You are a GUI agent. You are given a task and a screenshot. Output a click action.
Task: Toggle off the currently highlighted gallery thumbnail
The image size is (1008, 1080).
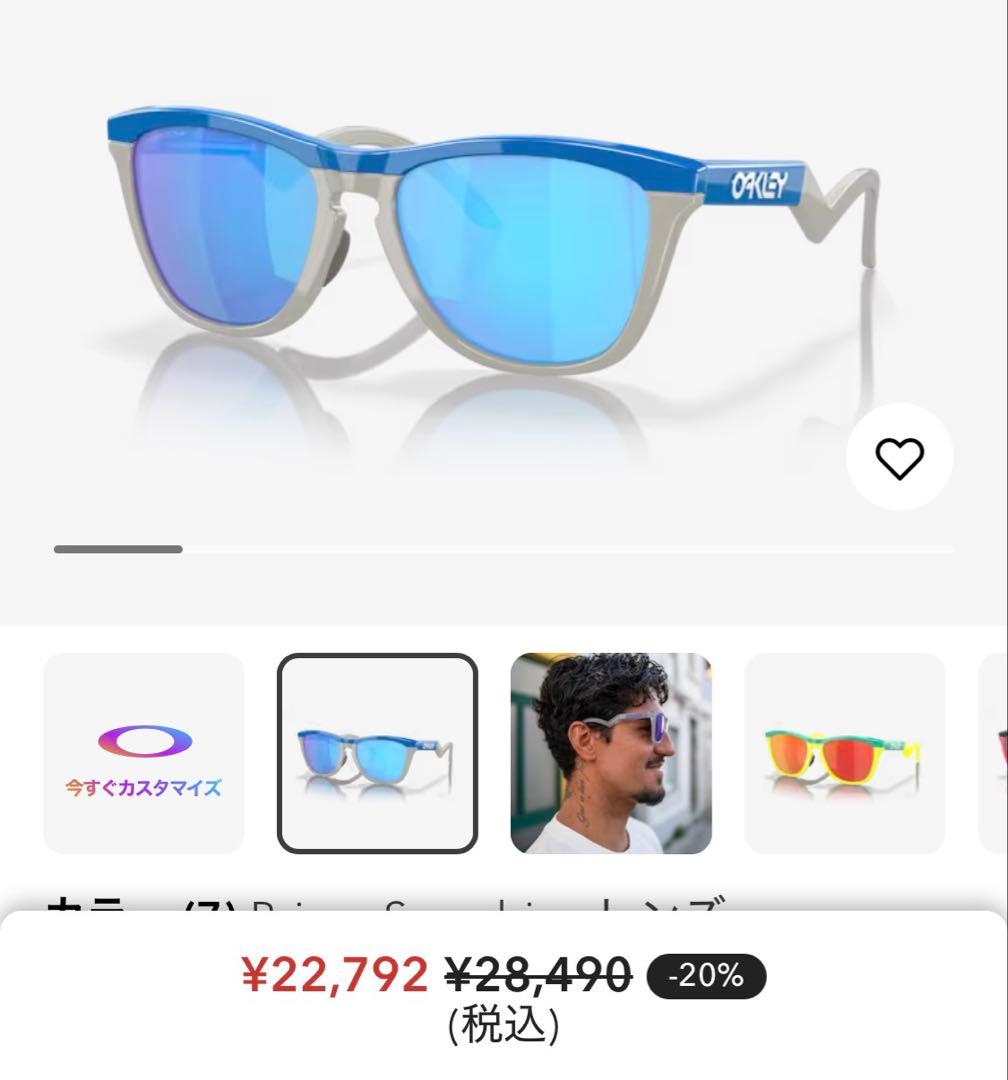tap(377, 752)
